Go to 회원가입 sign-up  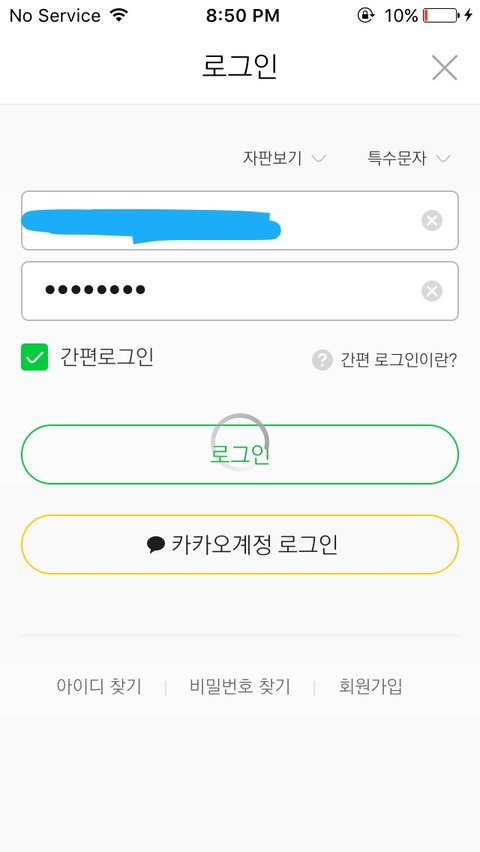pyautogui.click(x=370, y=687)
